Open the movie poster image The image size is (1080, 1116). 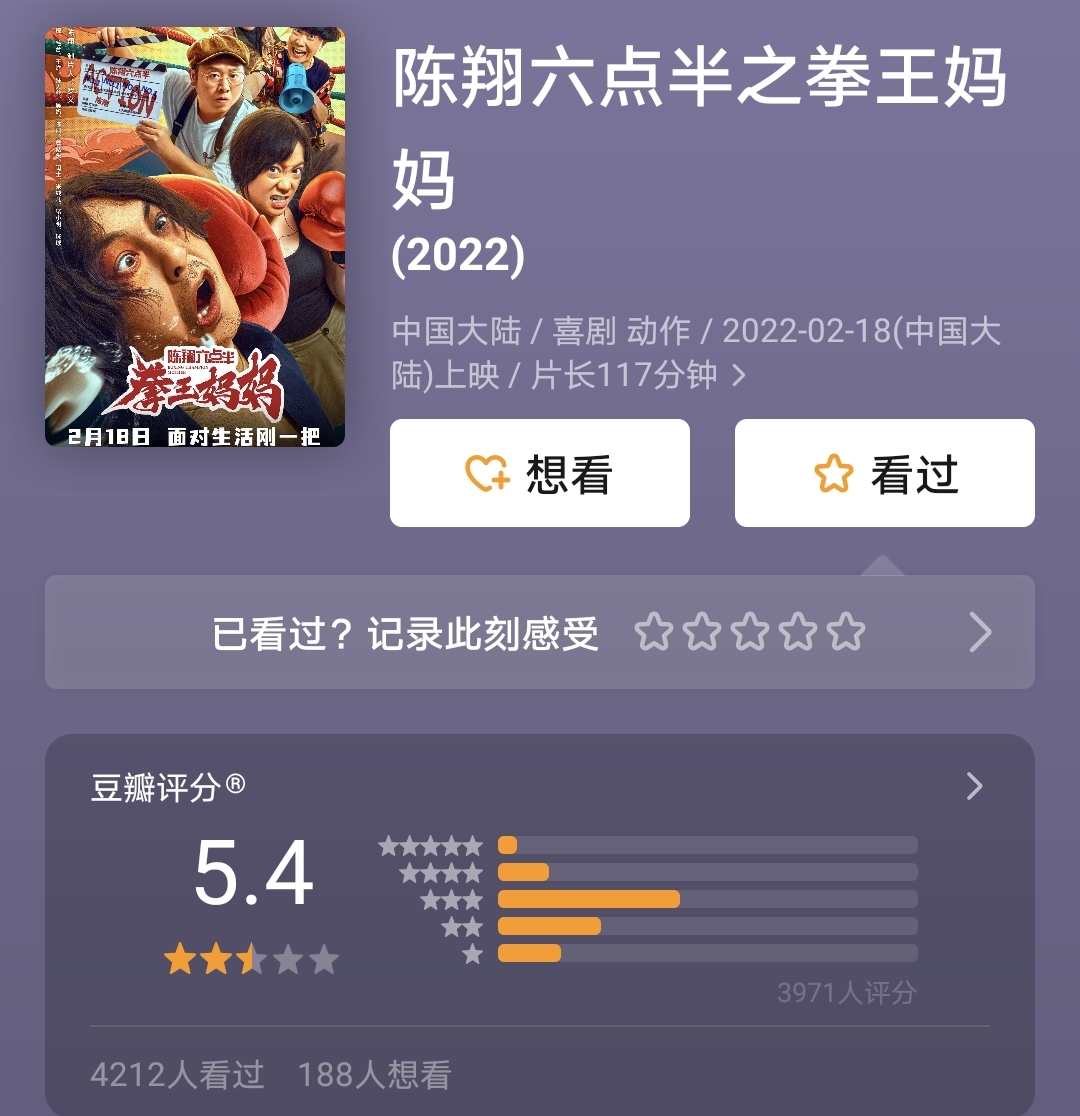coord(195,237)
